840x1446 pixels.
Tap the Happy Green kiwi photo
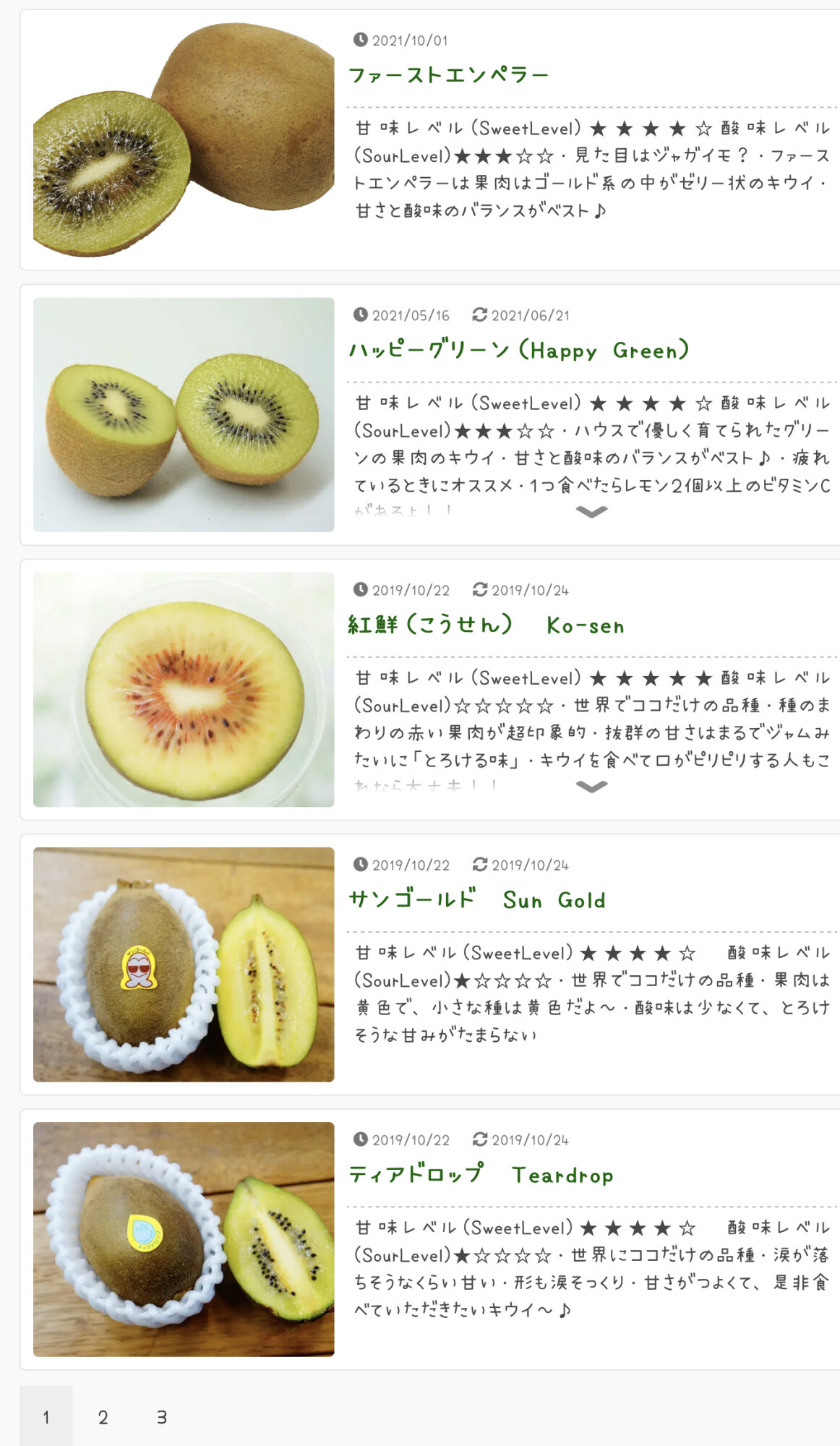(x=184, y=415)
